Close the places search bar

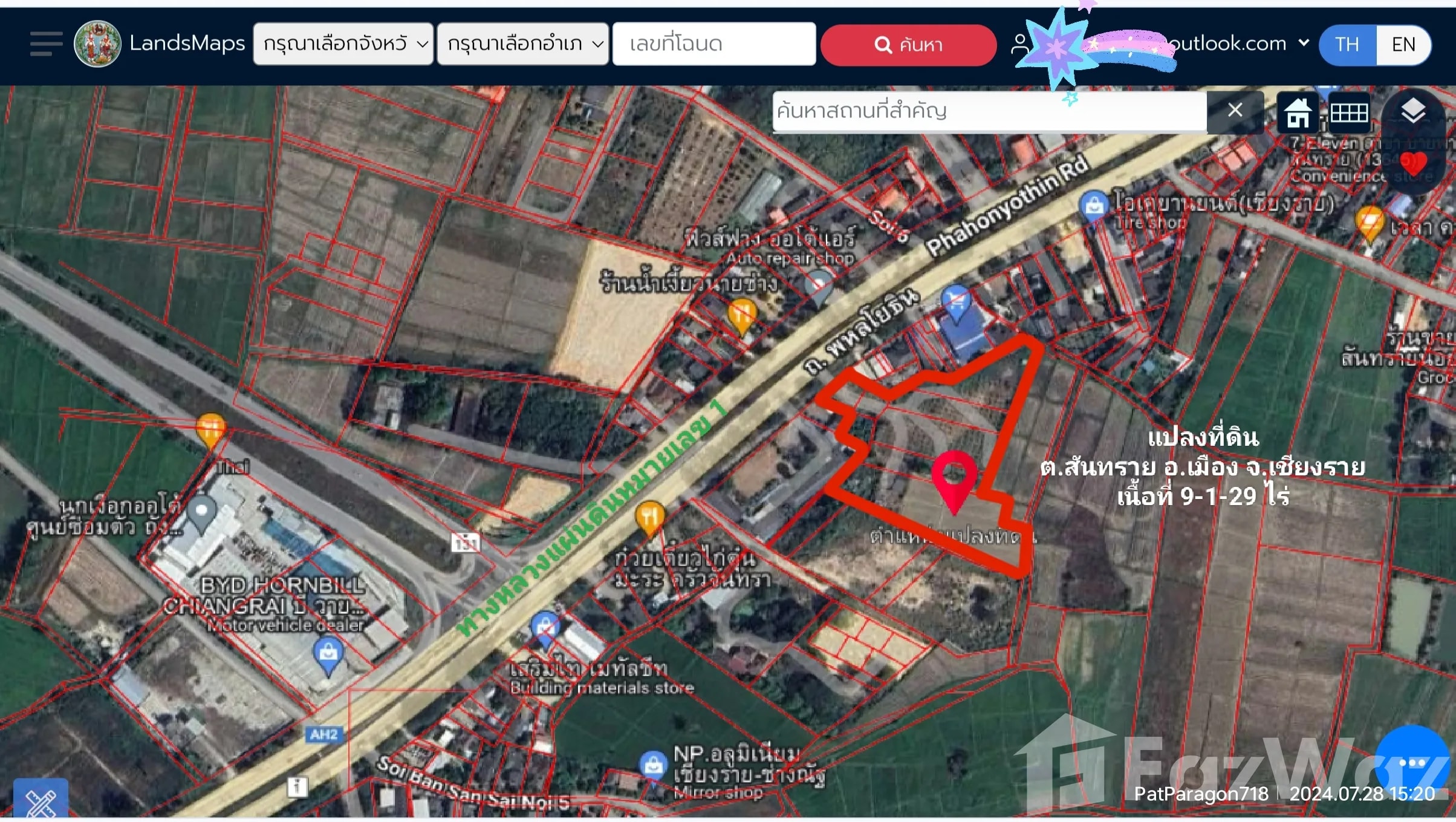pos(1235,110)
